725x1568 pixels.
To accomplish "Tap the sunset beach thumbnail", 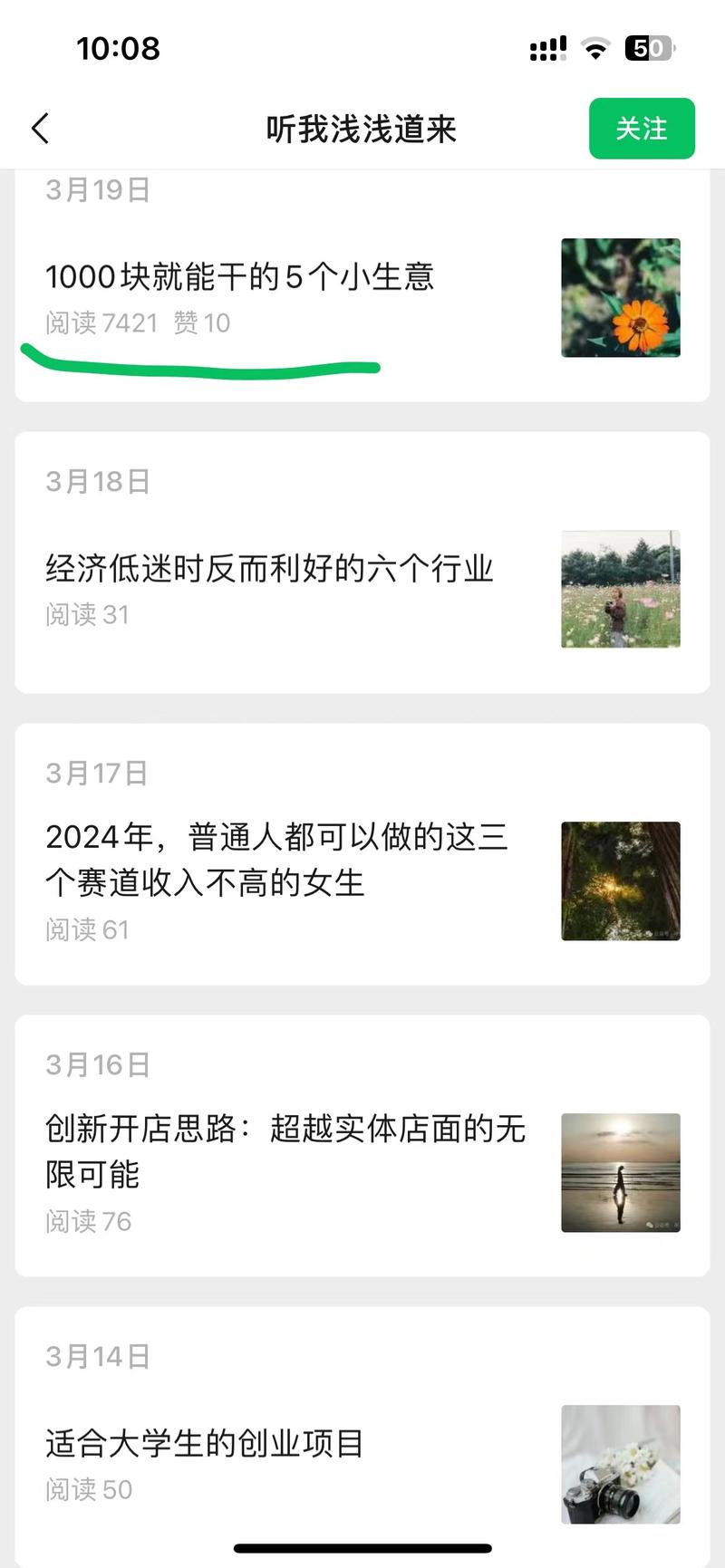I will pos(620,1174).
